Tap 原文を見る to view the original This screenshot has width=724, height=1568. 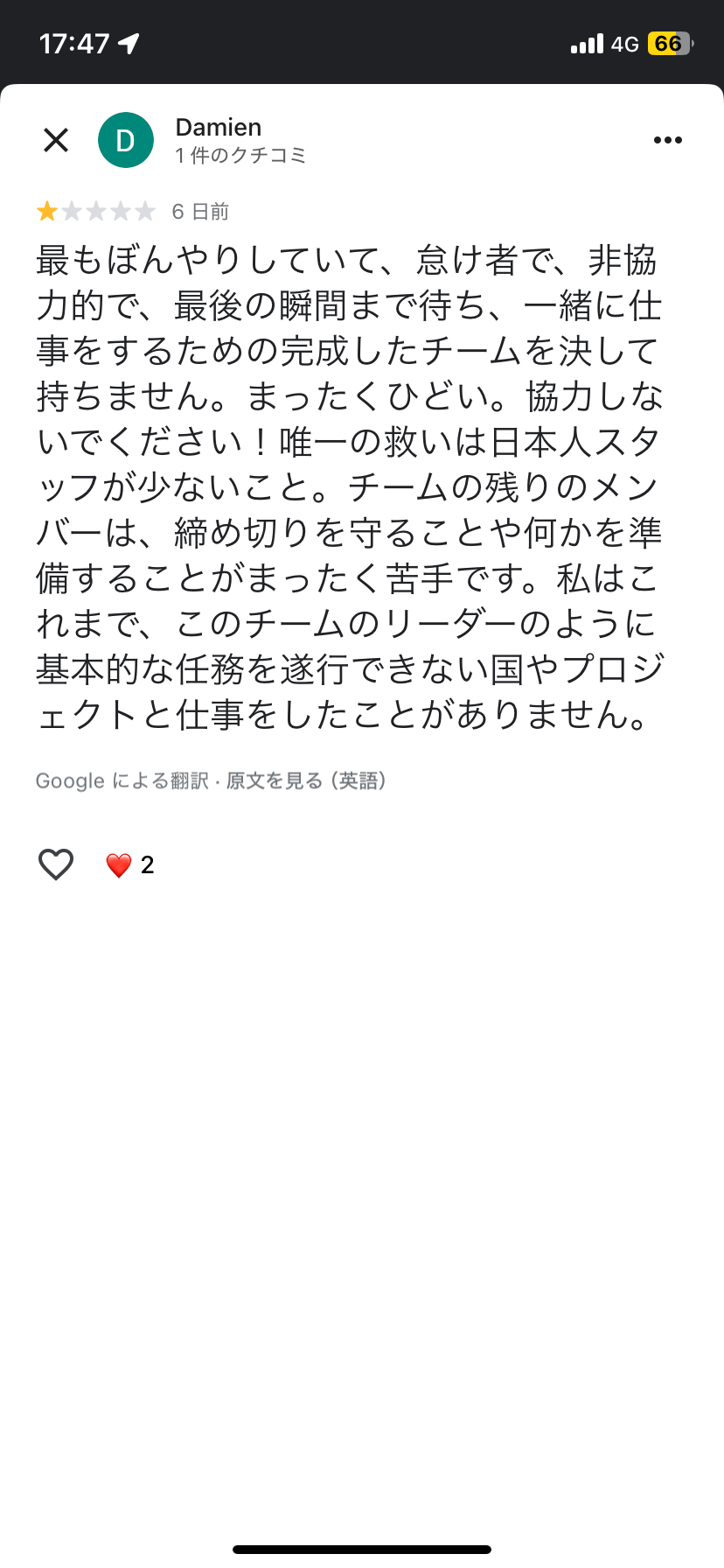coord(275,780)
